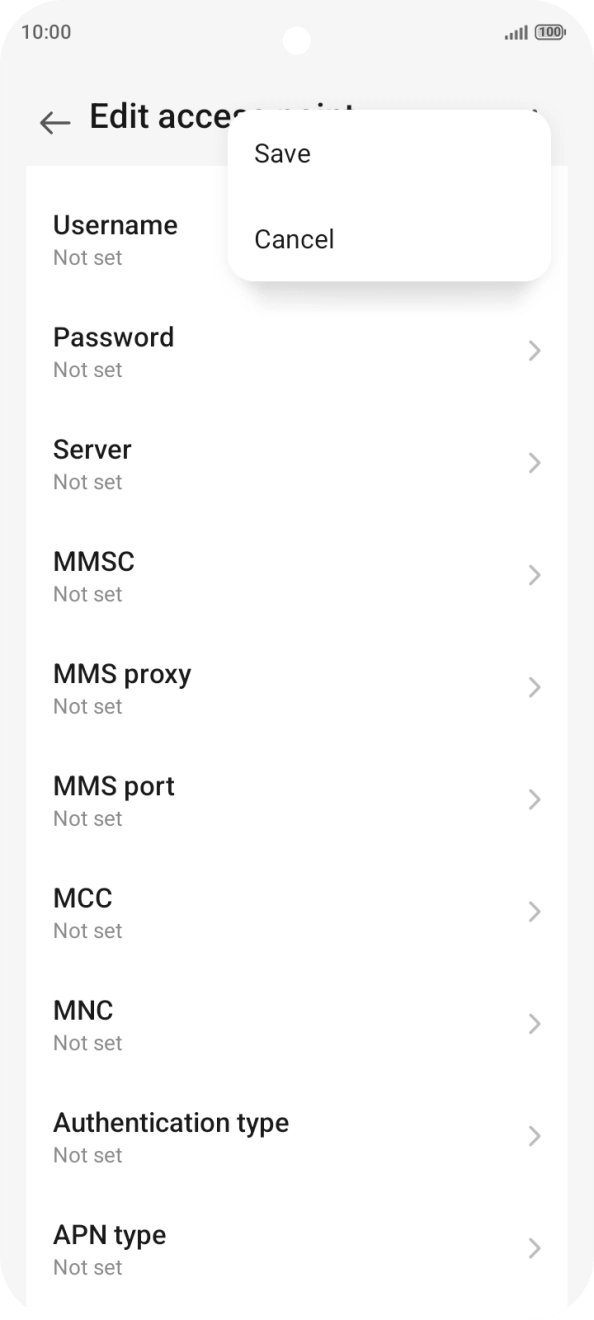This screenshot has width=594, height=1320.
Task: Open Authentication type options
Action: [297, 1135]
